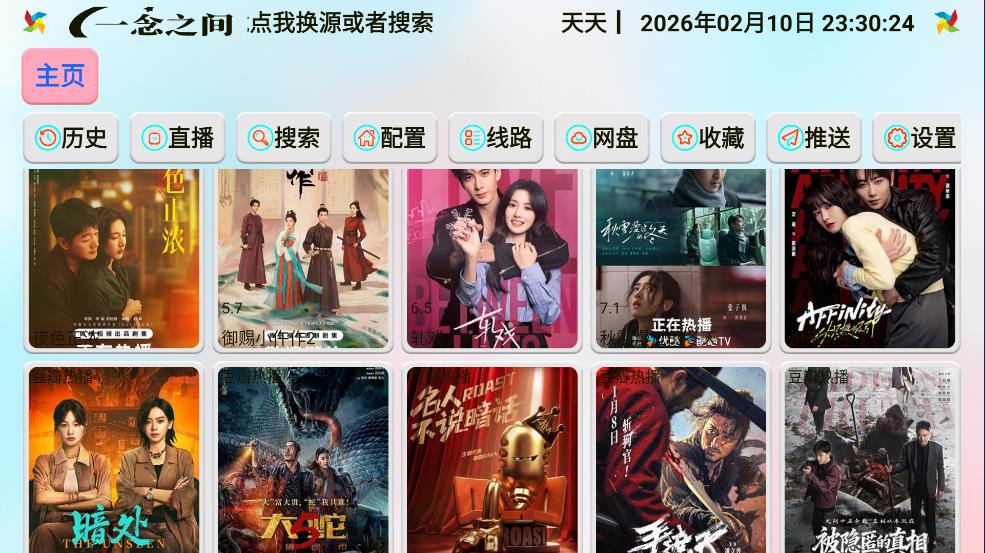Select the 主页 home tab

pyautogui.click(x=60, y=76)
